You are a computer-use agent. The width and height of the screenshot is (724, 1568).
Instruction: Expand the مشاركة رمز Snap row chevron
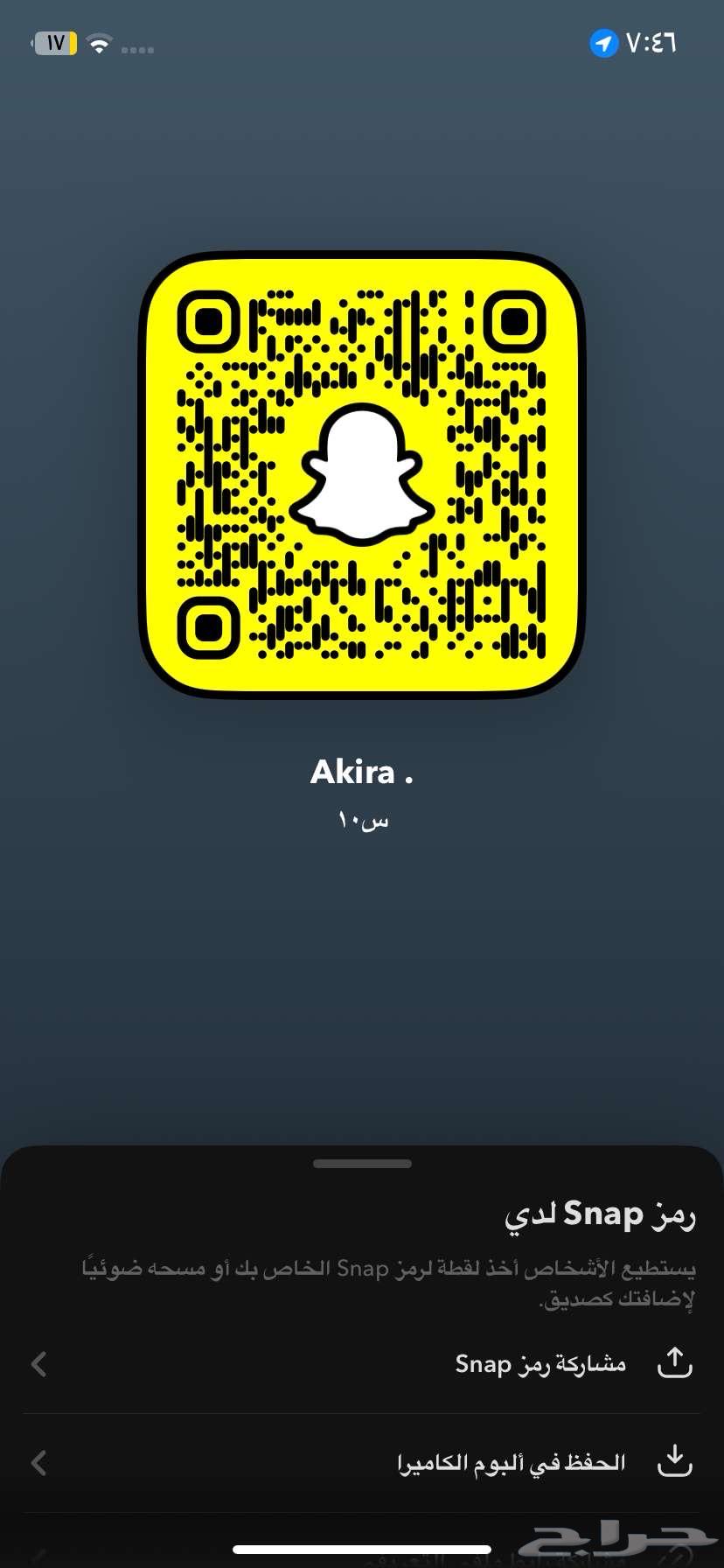point(38,1363)
